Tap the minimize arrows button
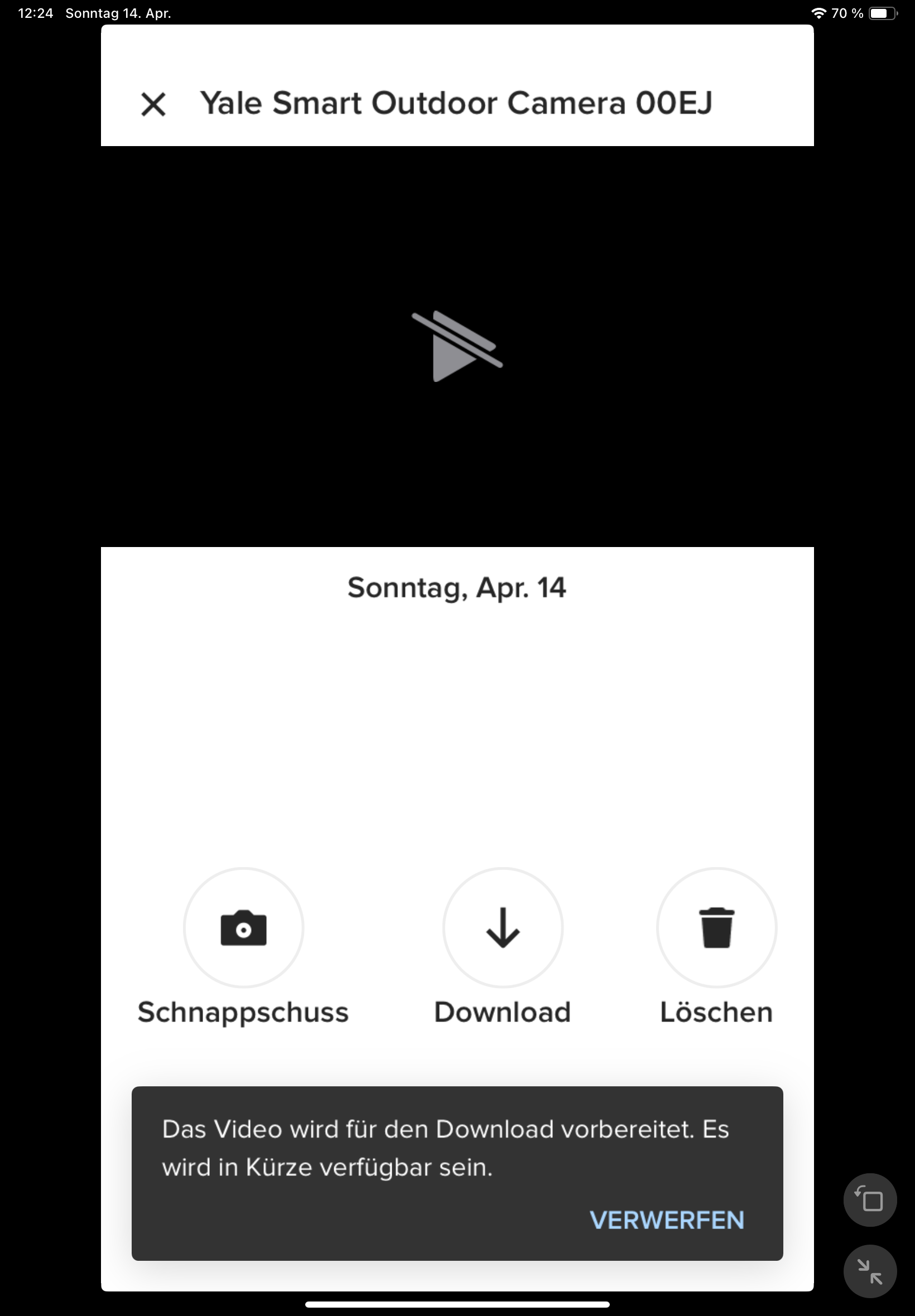Viewport: 915px width, 1316px height. [870, 1271]
